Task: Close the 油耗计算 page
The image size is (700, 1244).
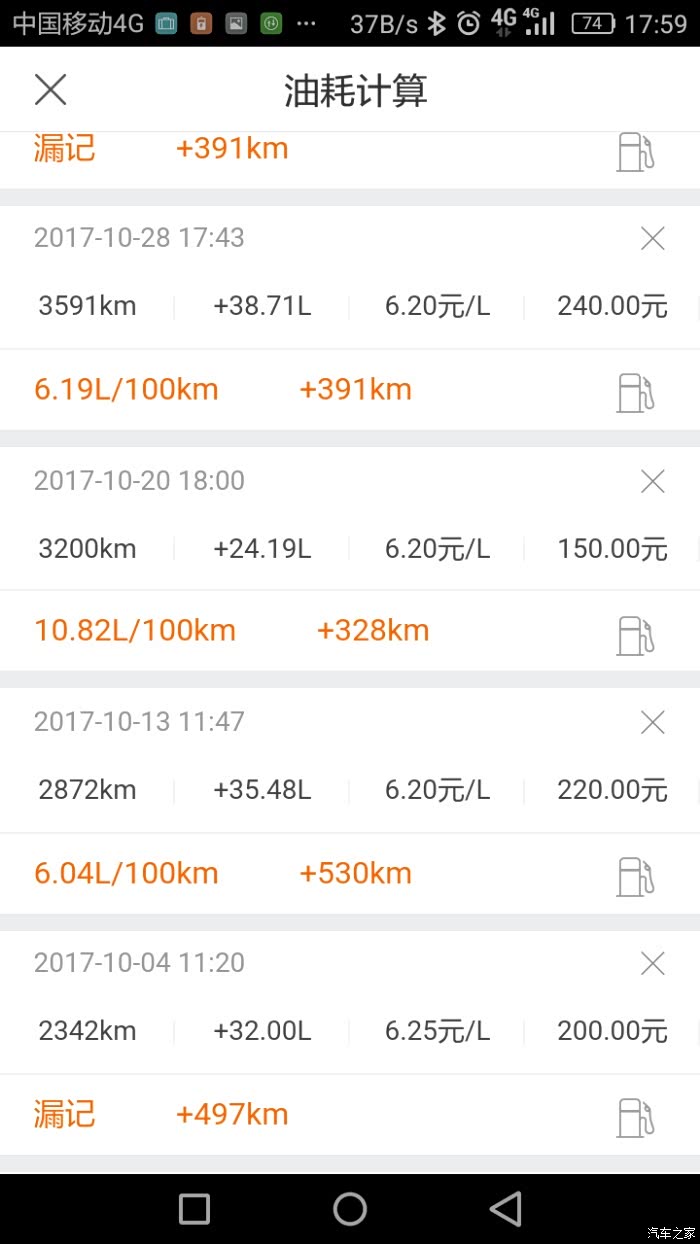Action: pos(50,90)
